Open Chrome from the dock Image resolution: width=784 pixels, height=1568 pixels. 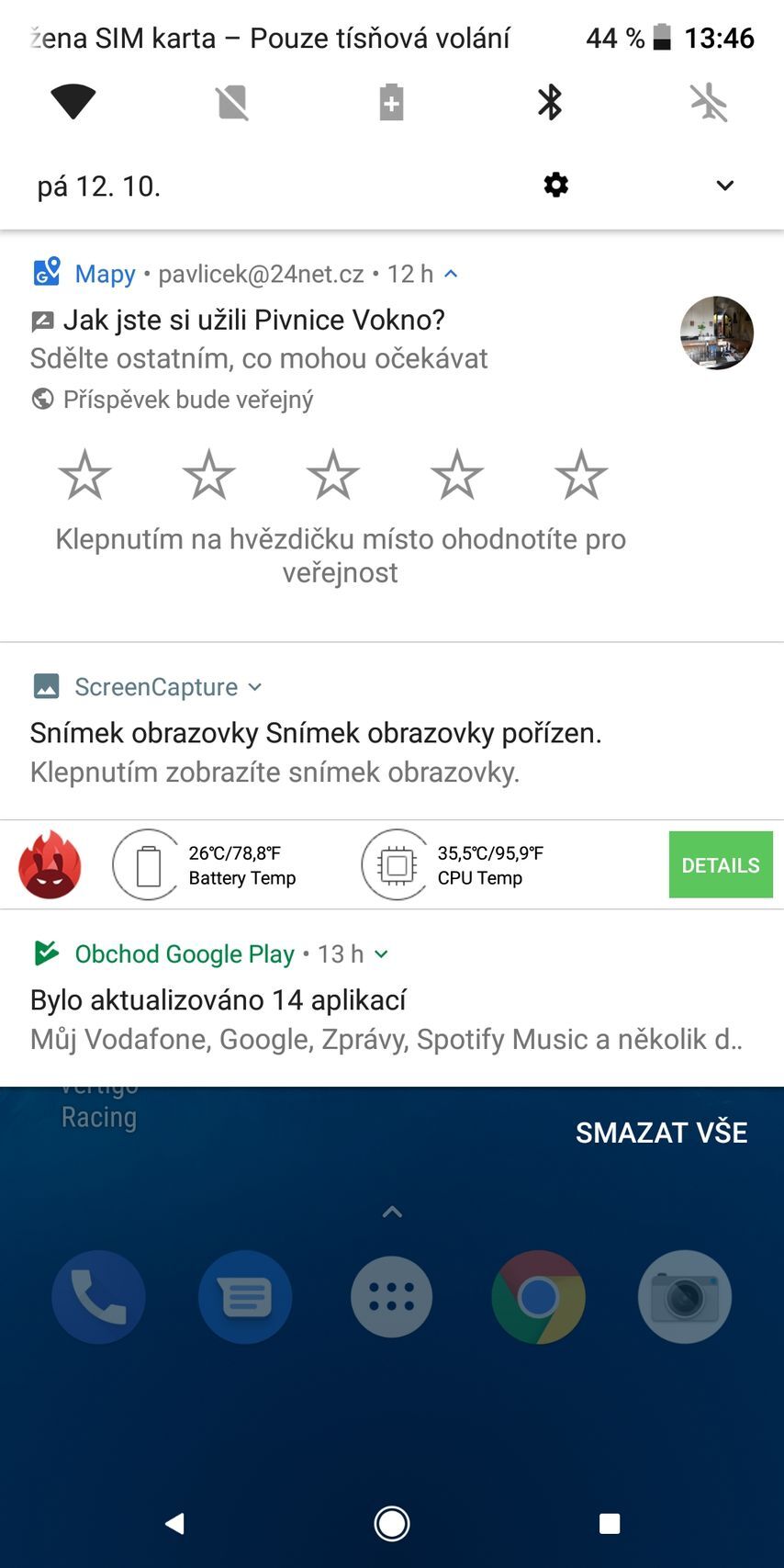538,1297
